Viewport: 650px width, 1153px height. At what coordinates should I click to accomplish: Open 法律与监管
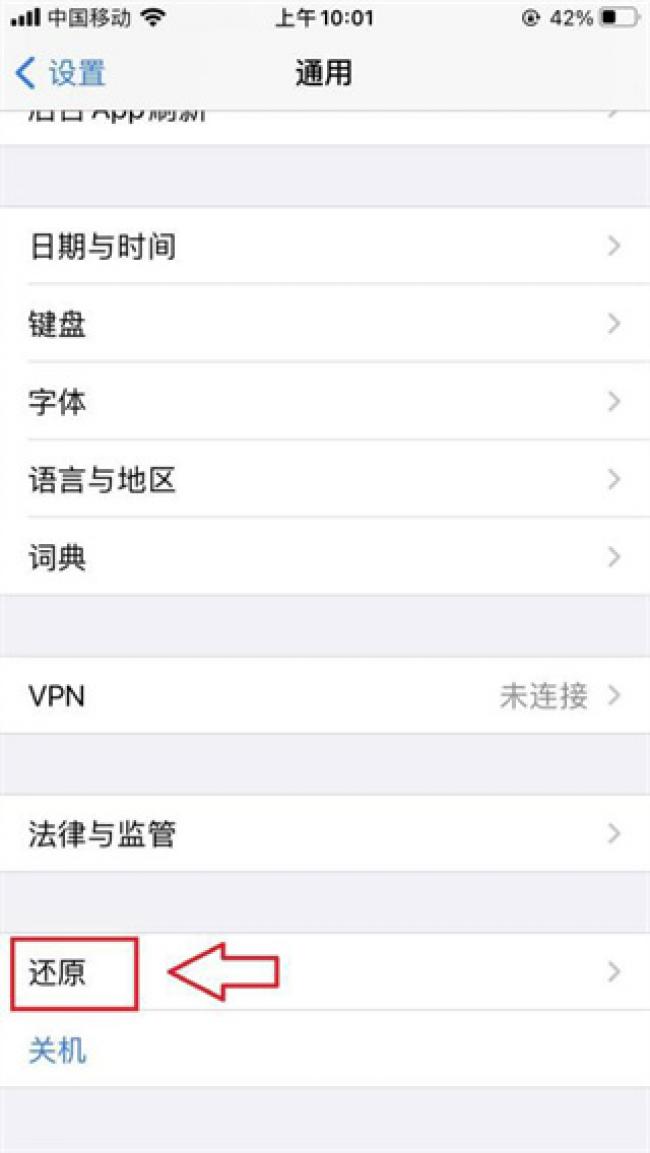(325, 833)
